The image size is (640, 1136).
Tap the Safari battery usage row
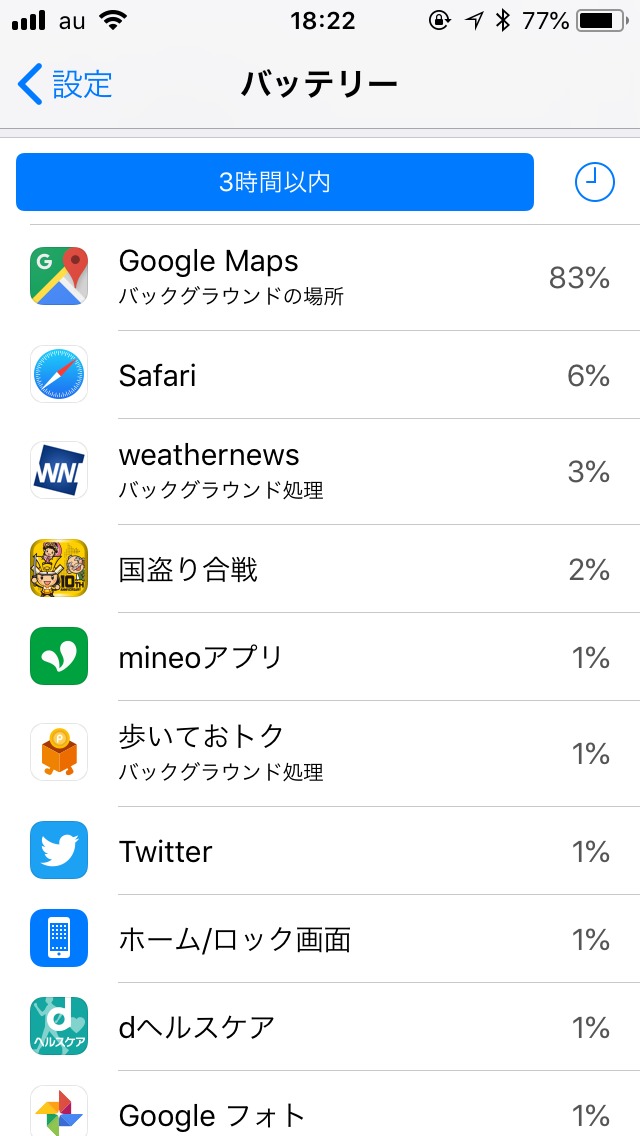(320, 375)
